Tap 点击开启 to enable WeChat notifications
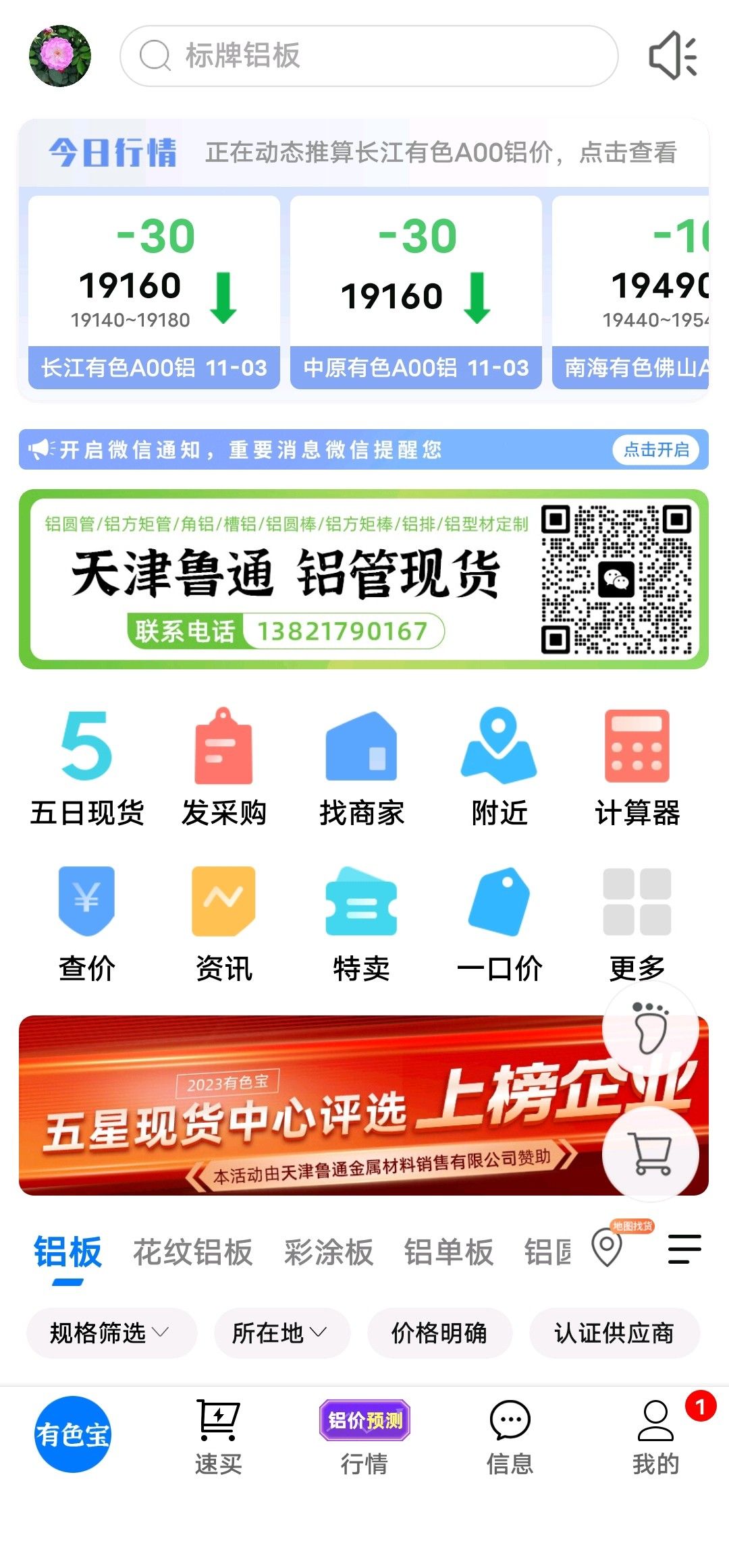Viewport: 729px width, 1568px height. point(656,449)
